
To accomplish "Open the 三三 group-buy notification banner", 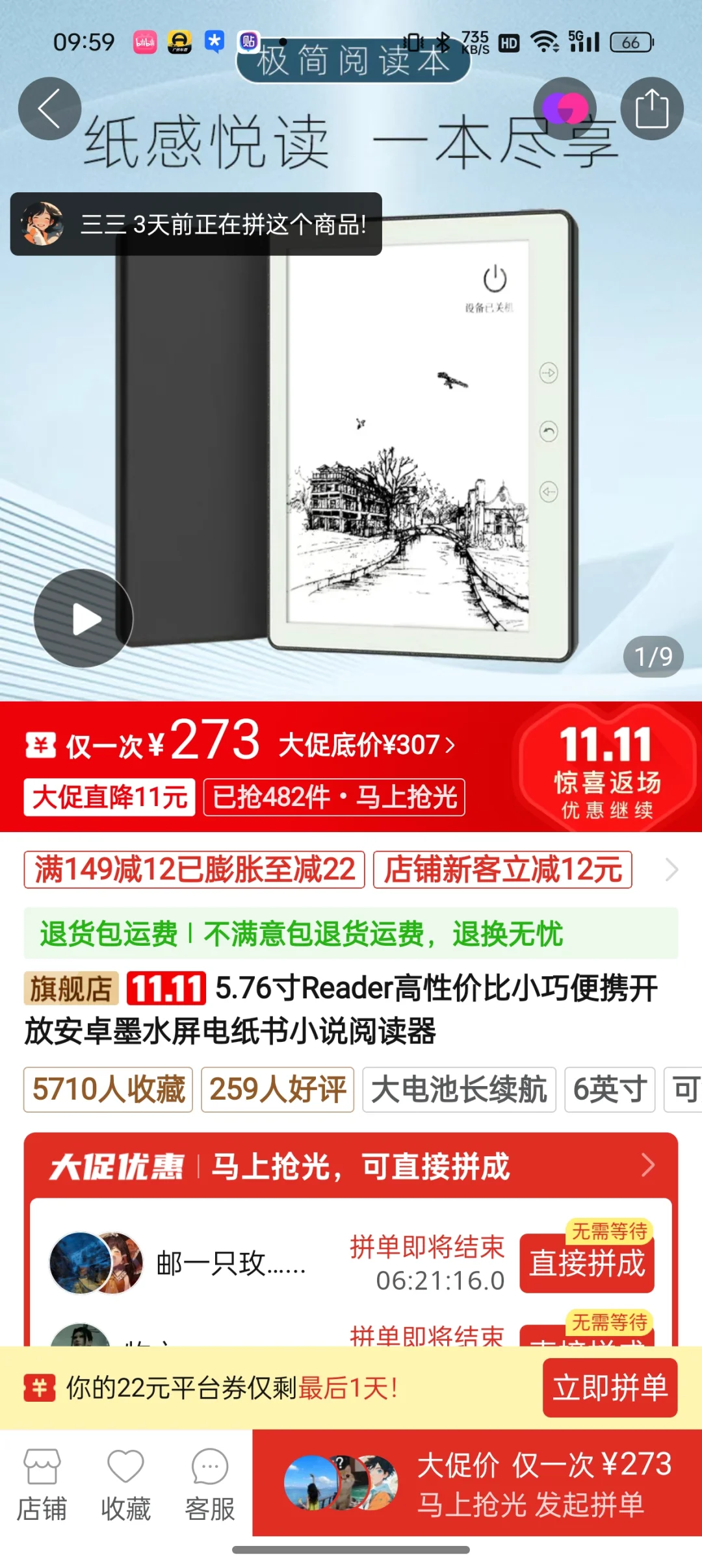I will 196,224.
